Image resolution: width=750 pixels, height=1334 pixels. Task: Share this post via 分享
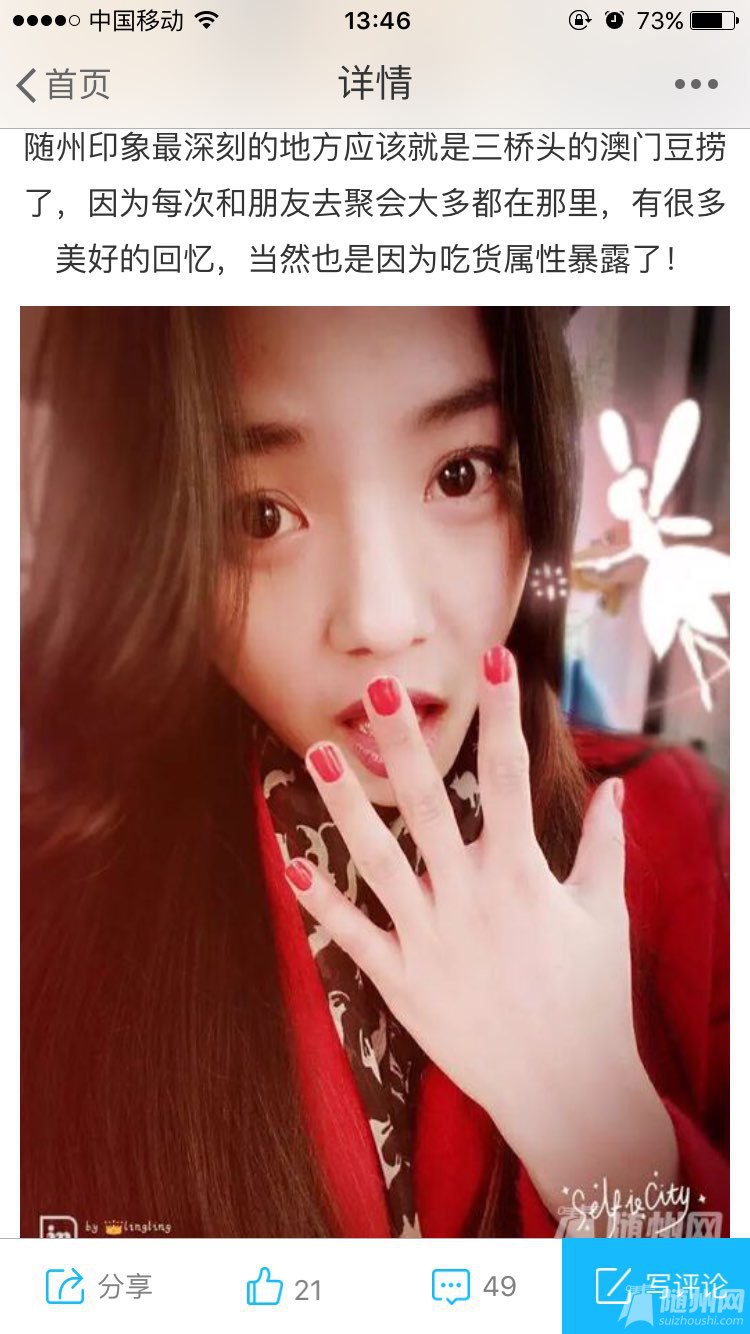click(98, 1286)
